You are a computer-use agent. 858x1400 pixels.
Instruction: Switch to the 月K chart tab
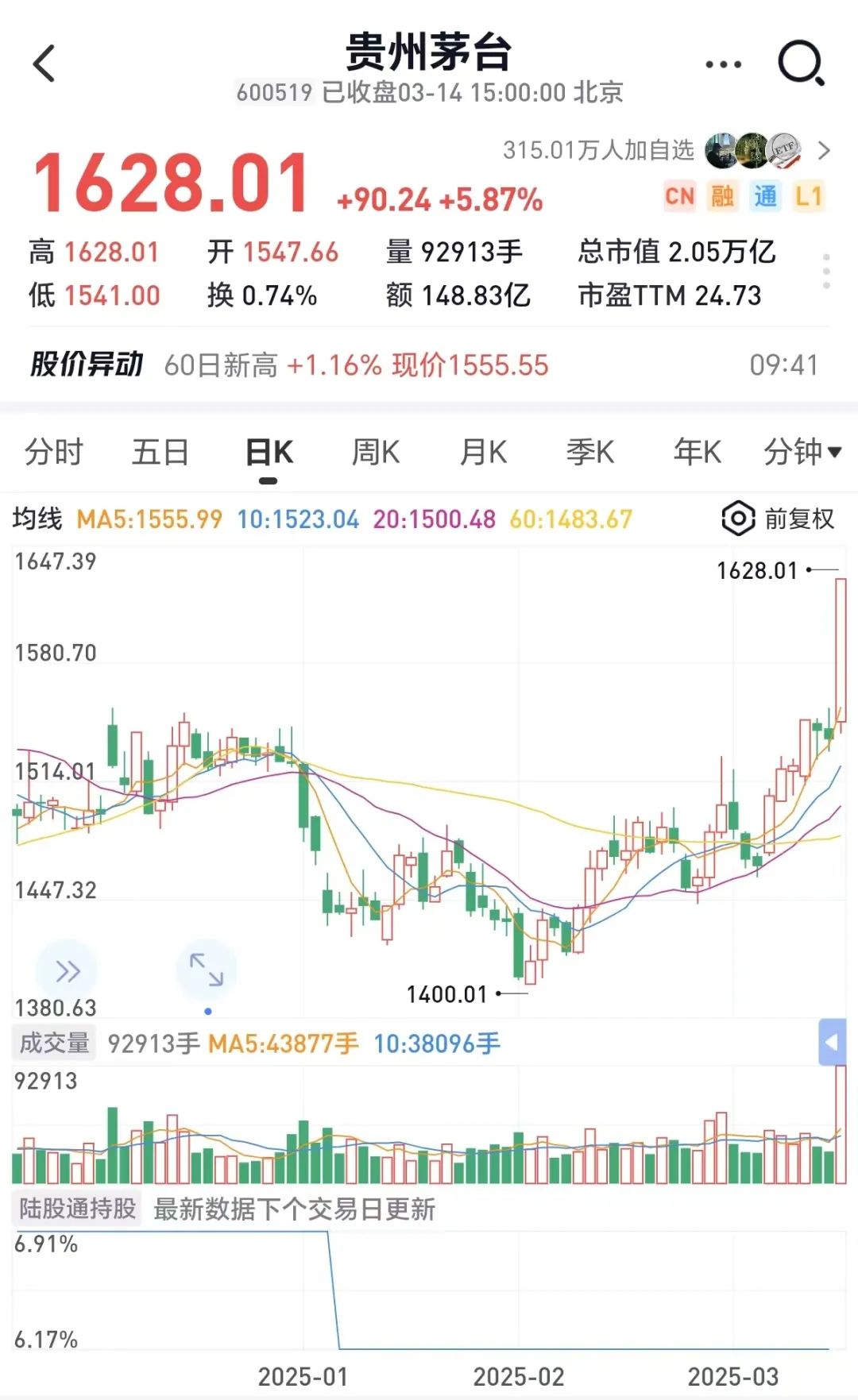pyautogui.click(x=483, y=453)
